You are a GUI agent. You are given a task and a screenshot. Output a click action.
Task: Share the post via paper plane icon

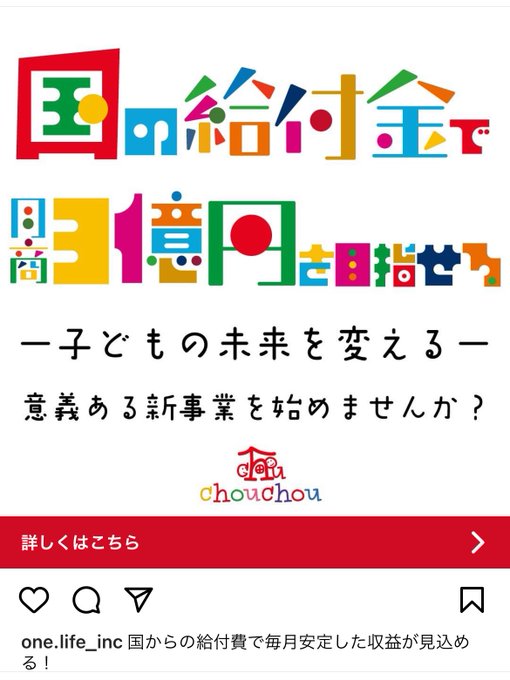click(x=138, y=599)
